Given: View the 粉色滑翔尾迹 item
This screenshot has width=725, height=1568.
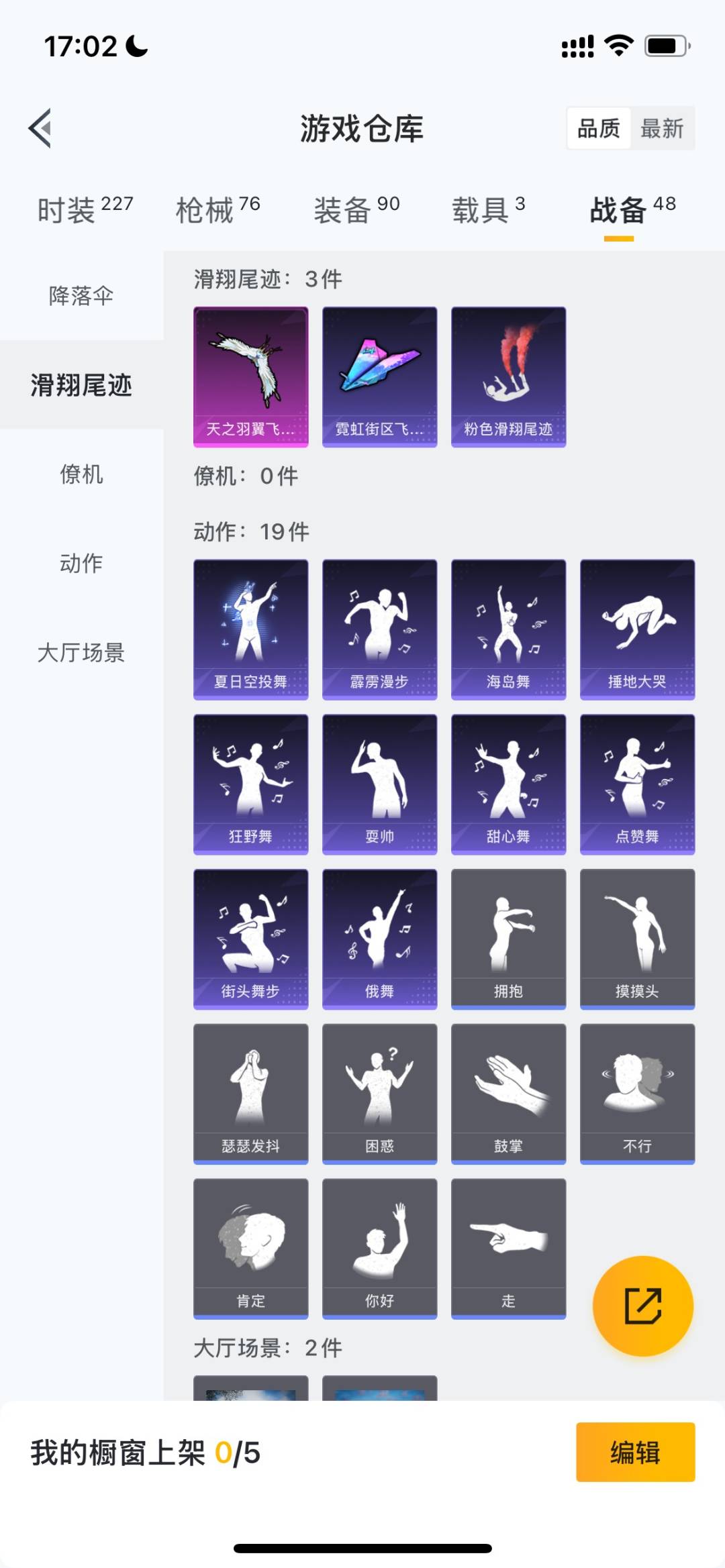Looking at the screenshot, I should point(509,377).
